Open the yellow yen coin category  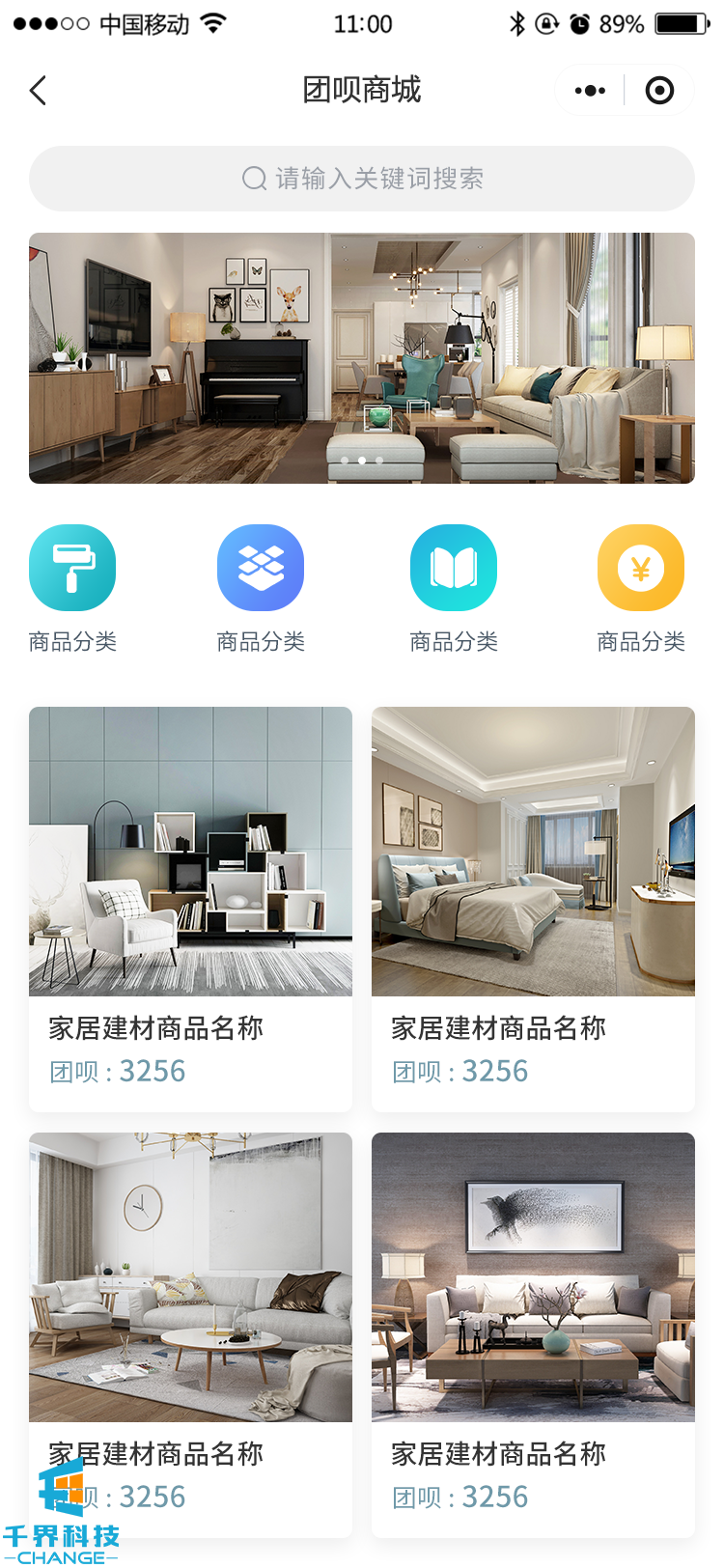pyautogui.click(x=641, y=568)
